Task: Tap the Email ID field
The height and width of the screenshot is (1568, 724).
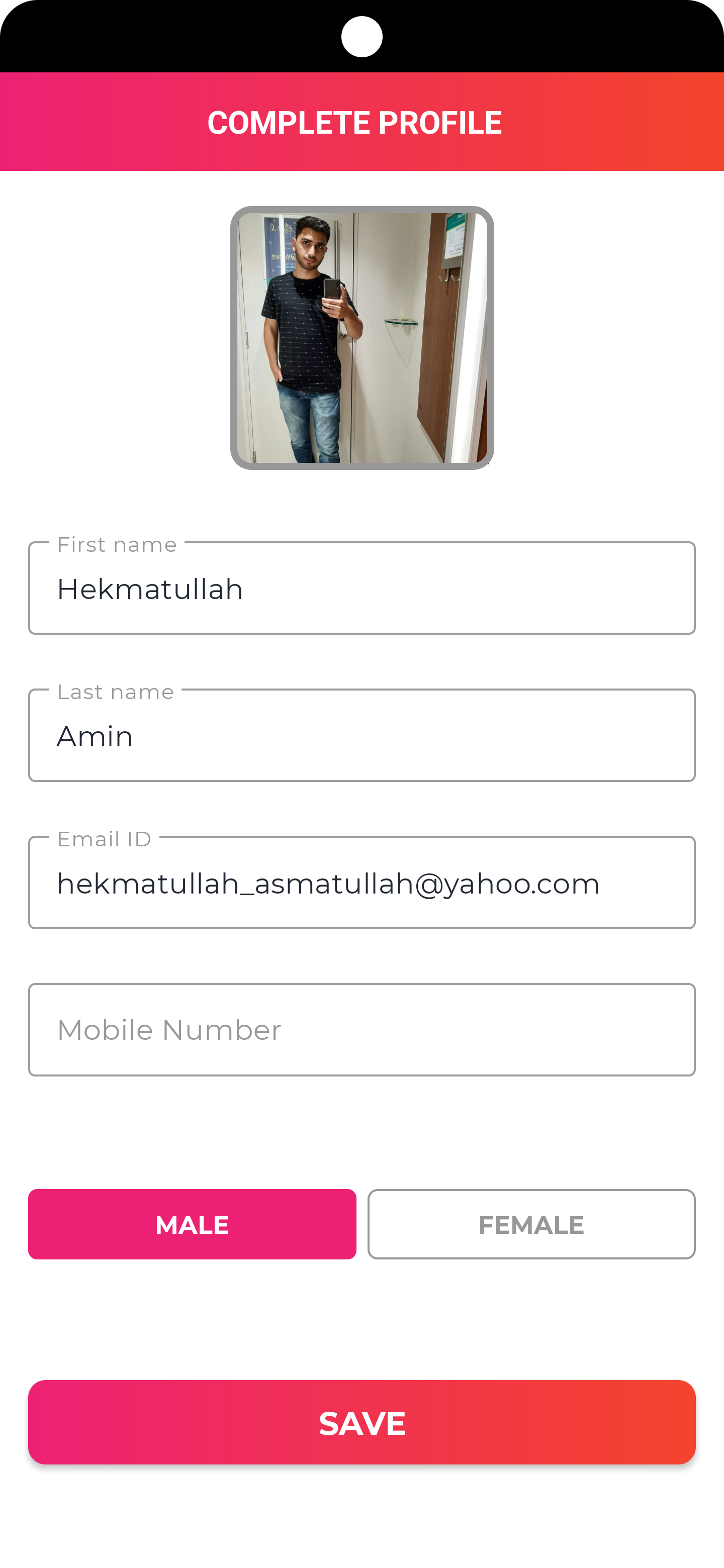Action: 361,881
